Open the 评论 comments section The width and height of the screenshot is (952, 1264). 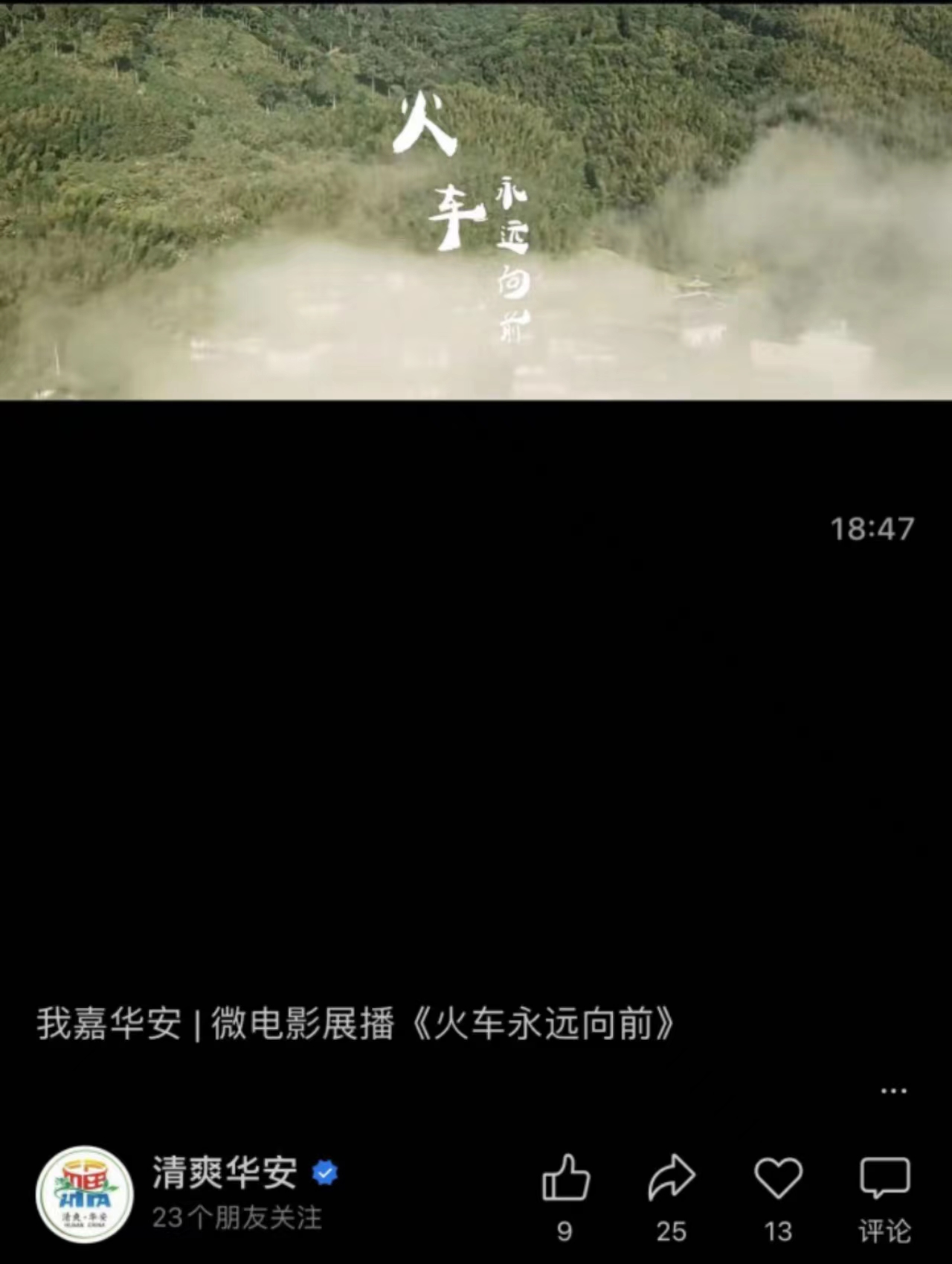click(884, 1178)
